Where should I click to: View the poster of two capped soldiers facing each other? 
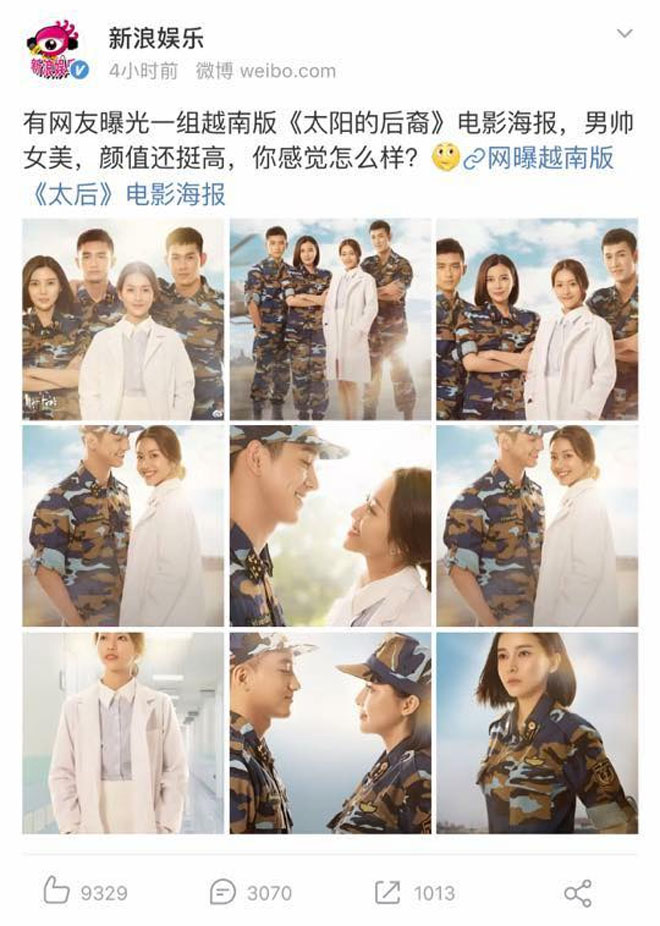(x=330, y=732)
